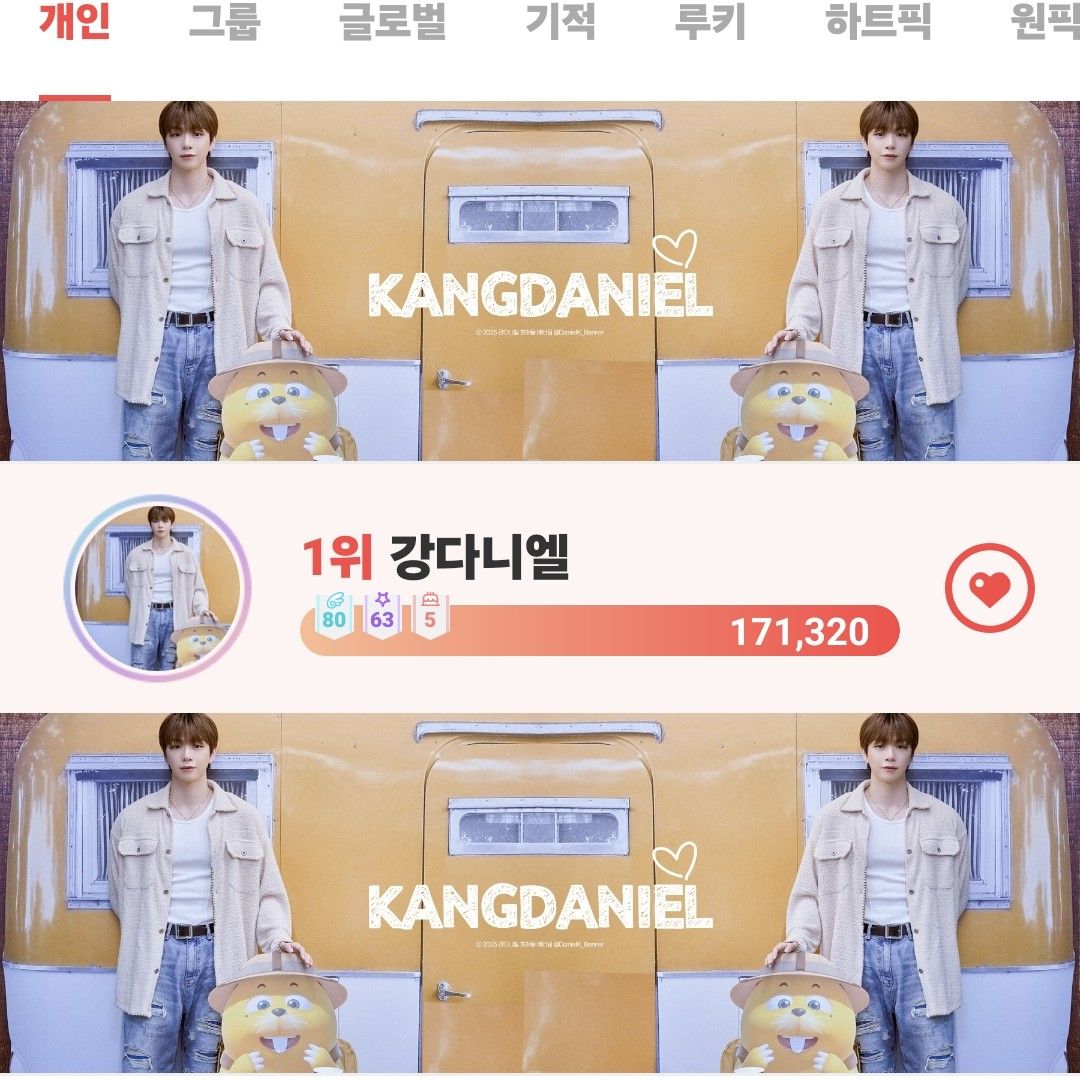The image size is (1080, 1080).
Task: Select the 기적 tab
Action: tap(561, 22)
